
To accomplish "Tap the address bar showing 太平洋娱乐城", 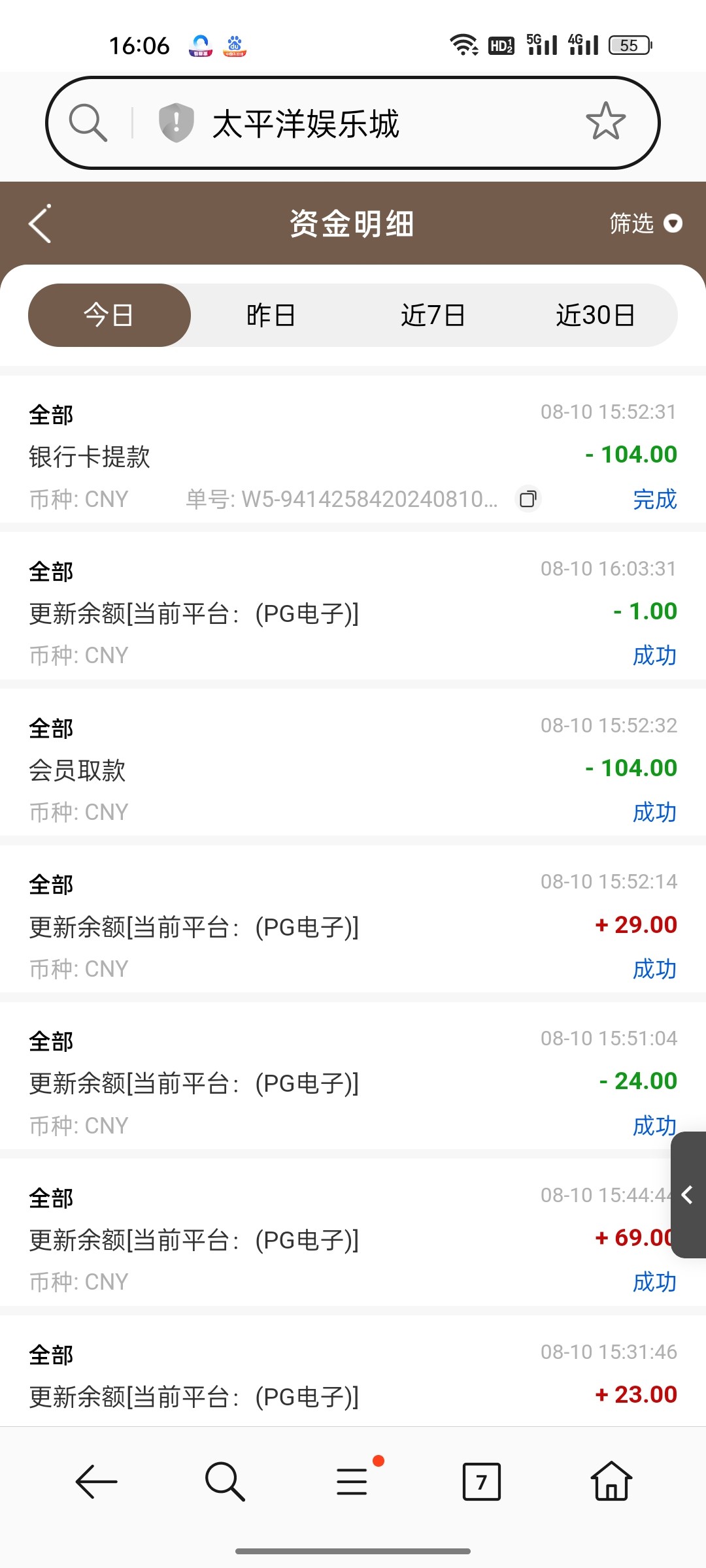I will (x=353, y=123).
